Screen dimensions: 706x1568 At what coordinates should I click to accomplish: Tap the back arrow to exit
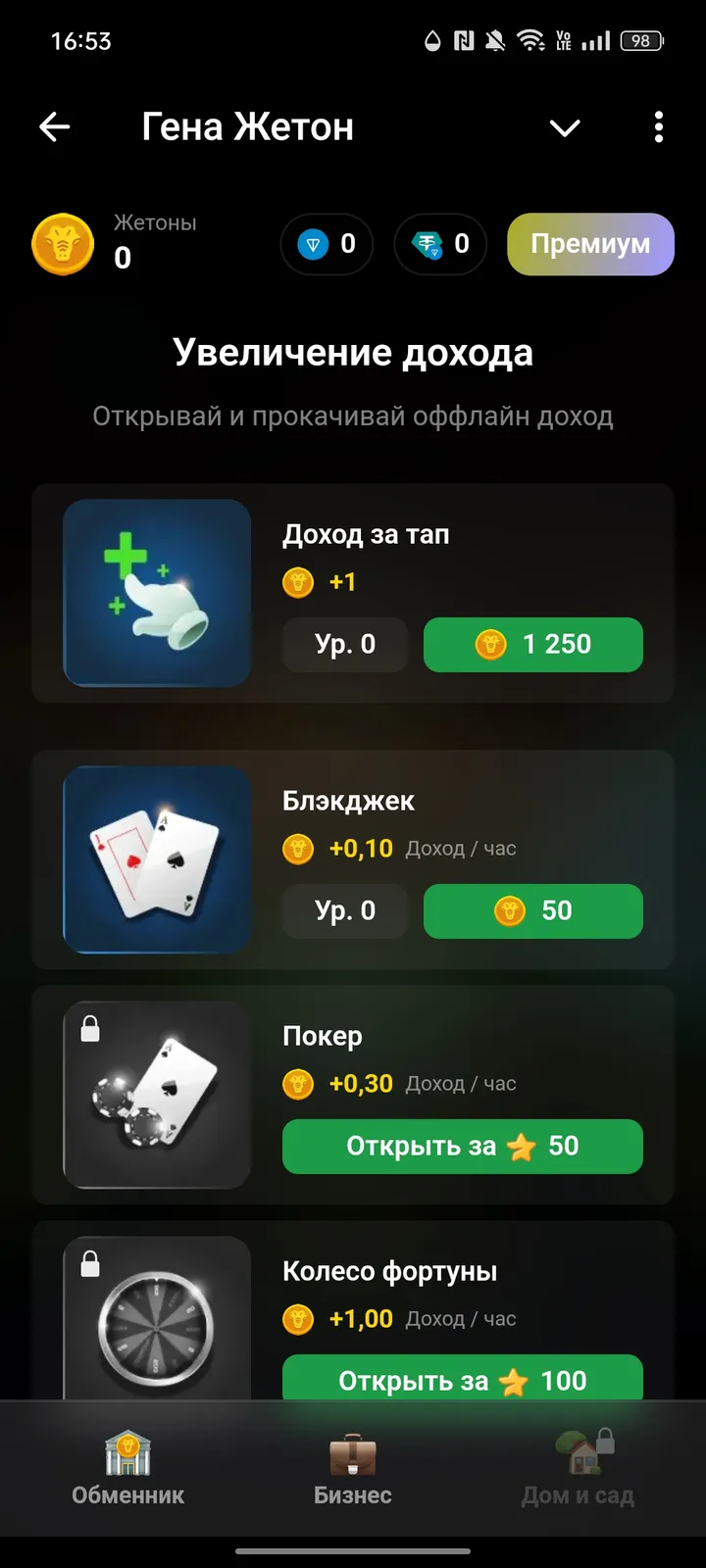click(54, 127)
